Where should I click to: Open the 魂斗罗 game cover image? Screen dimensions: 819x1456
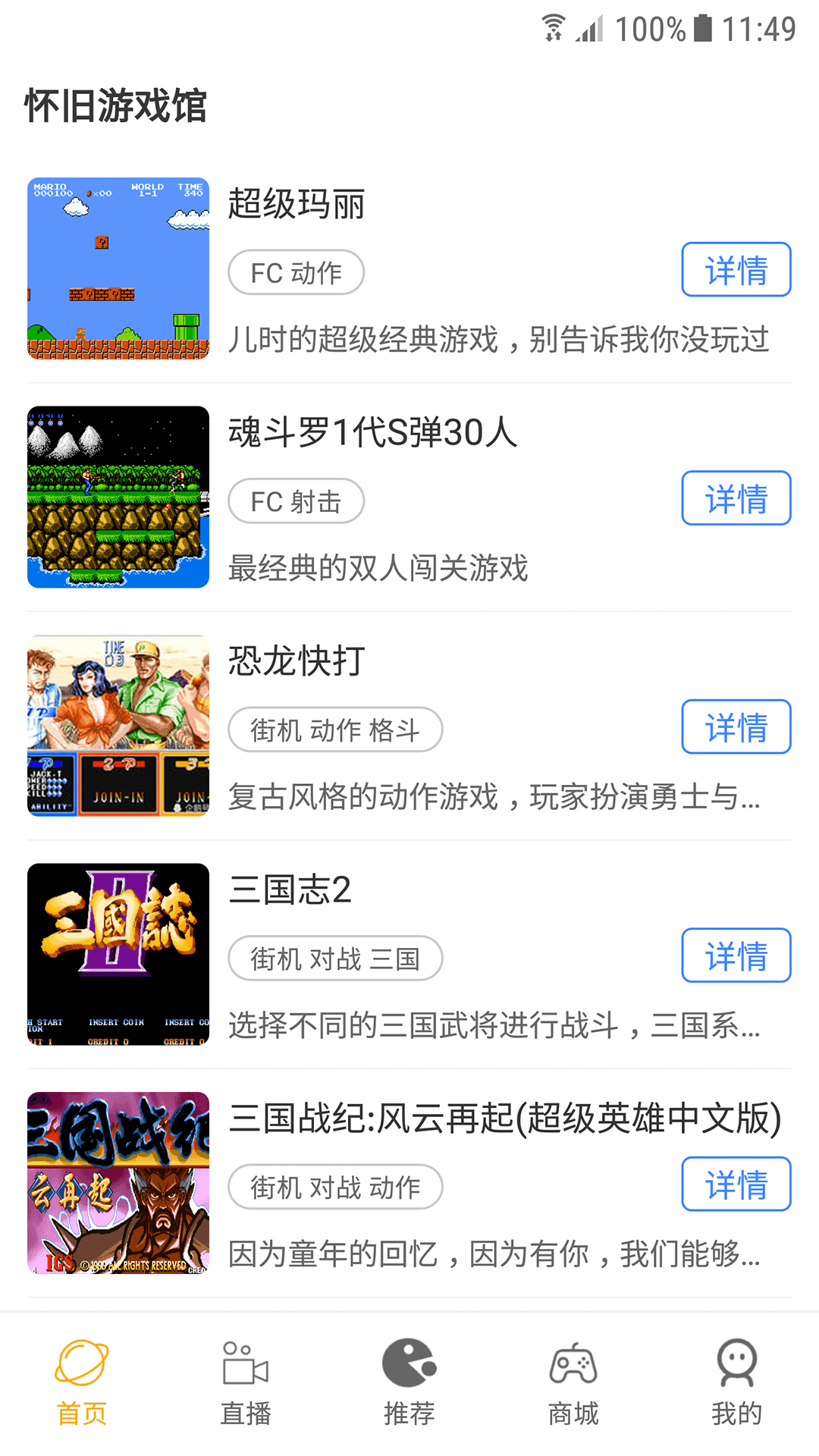click(118, 497)
